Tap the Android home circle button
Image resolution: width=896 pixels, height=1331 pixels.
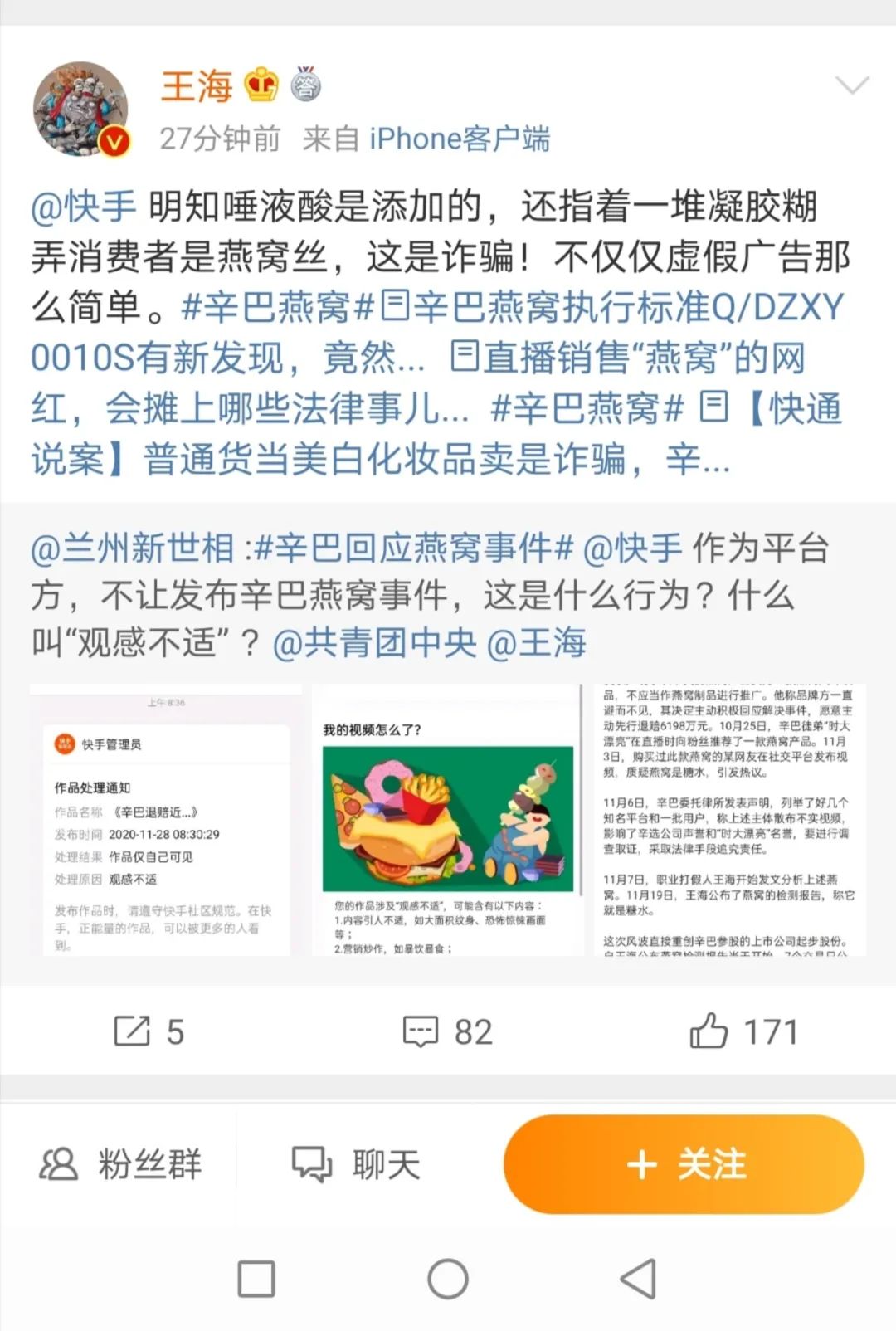coord(448,1279)
